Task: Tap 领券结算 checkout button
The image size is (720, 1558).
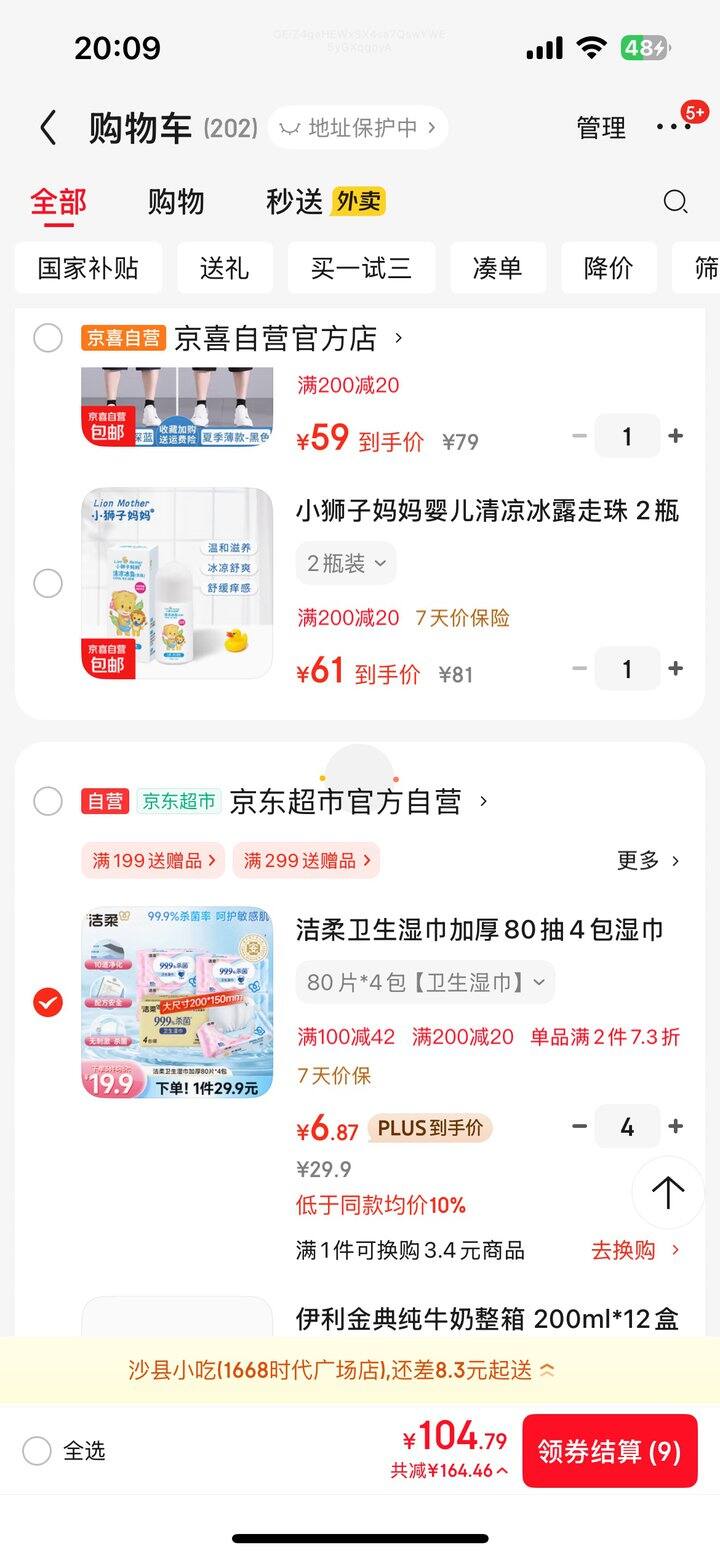Action: pyautogui.click(x=610, y=1451)
